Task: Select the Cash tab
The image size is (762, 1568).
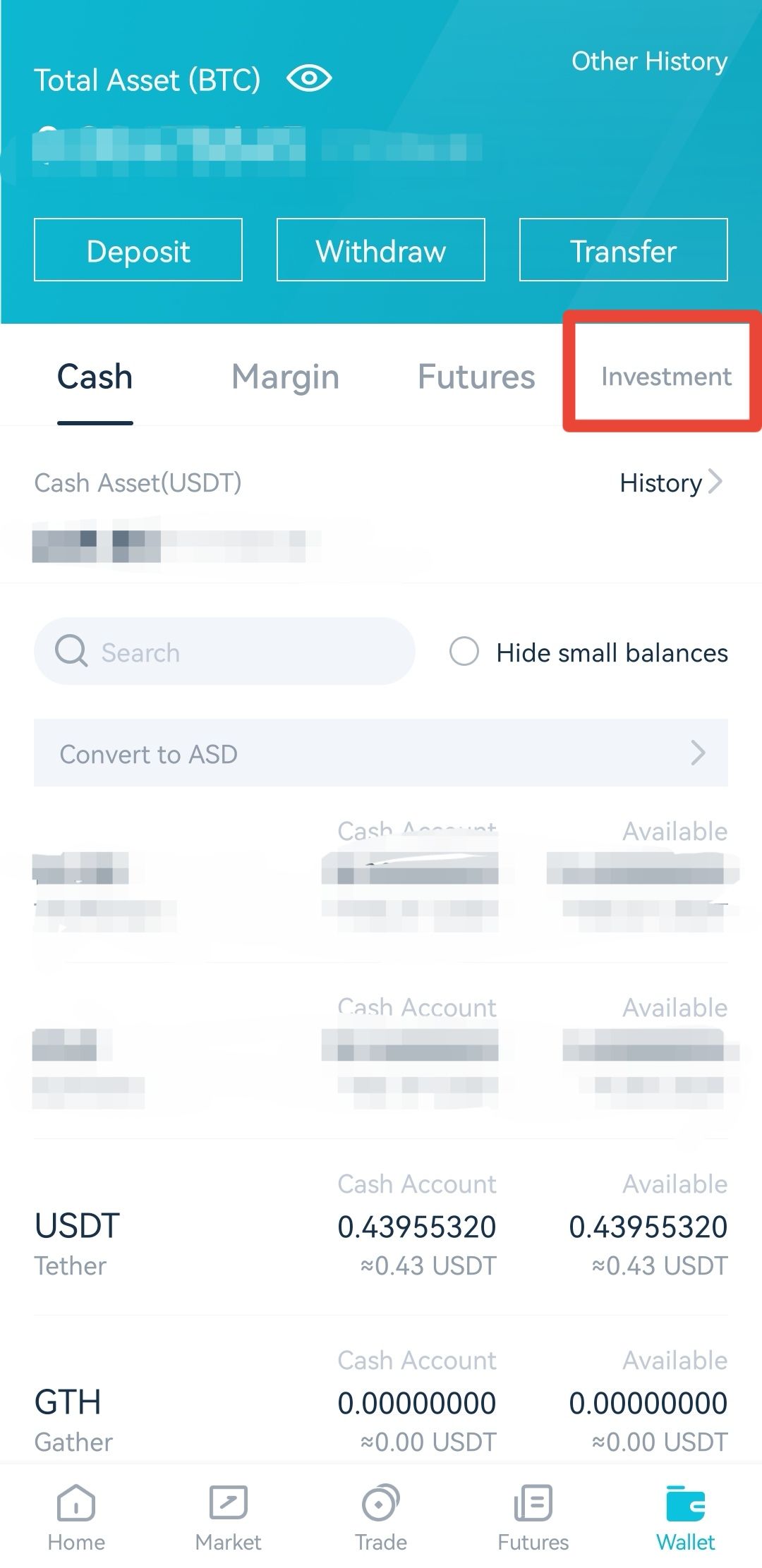Action: click(95, 377)
